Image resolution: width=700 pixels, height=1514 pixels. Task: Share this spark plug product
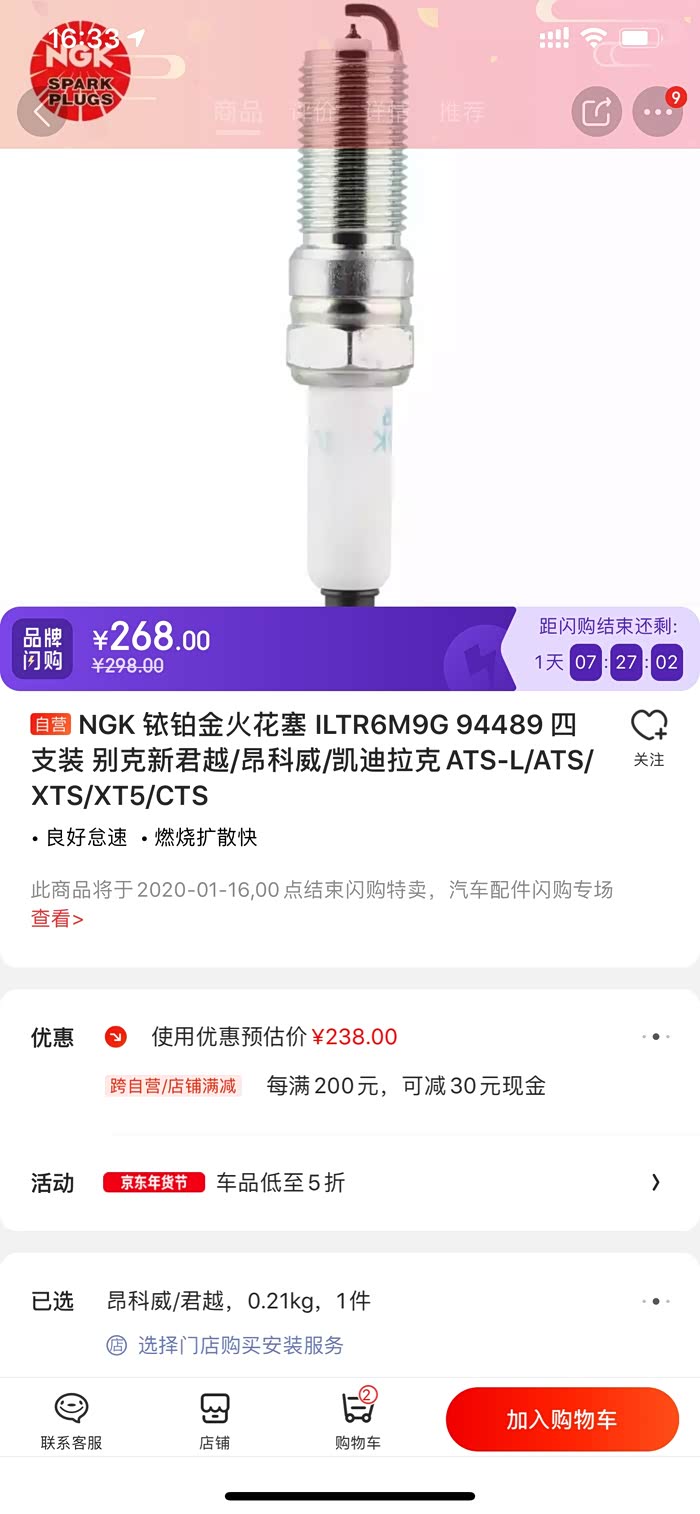pos(596,112)
